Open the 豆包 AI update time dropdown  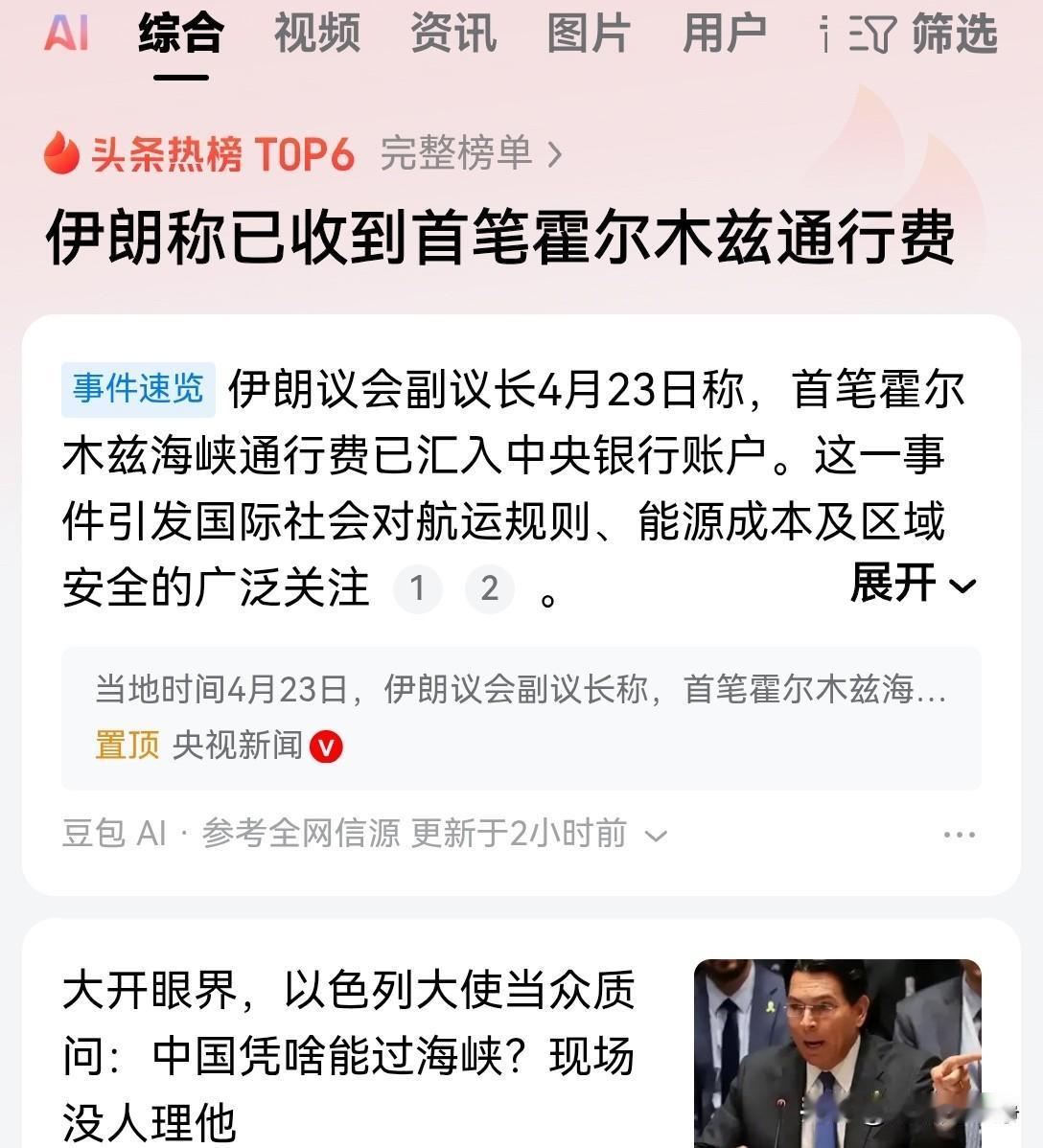click(658, 835)
